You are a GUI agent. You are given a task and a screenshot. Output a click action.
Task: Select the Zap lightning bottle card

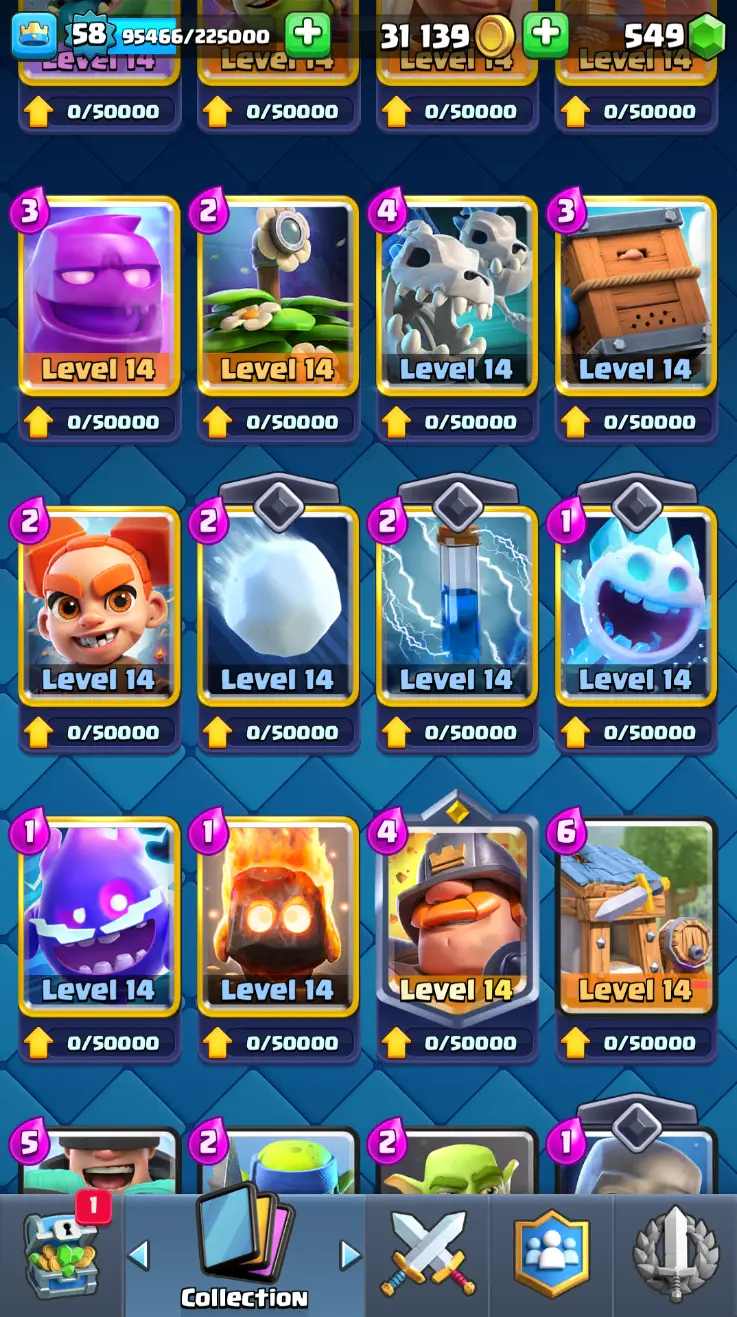click(457, 607)
